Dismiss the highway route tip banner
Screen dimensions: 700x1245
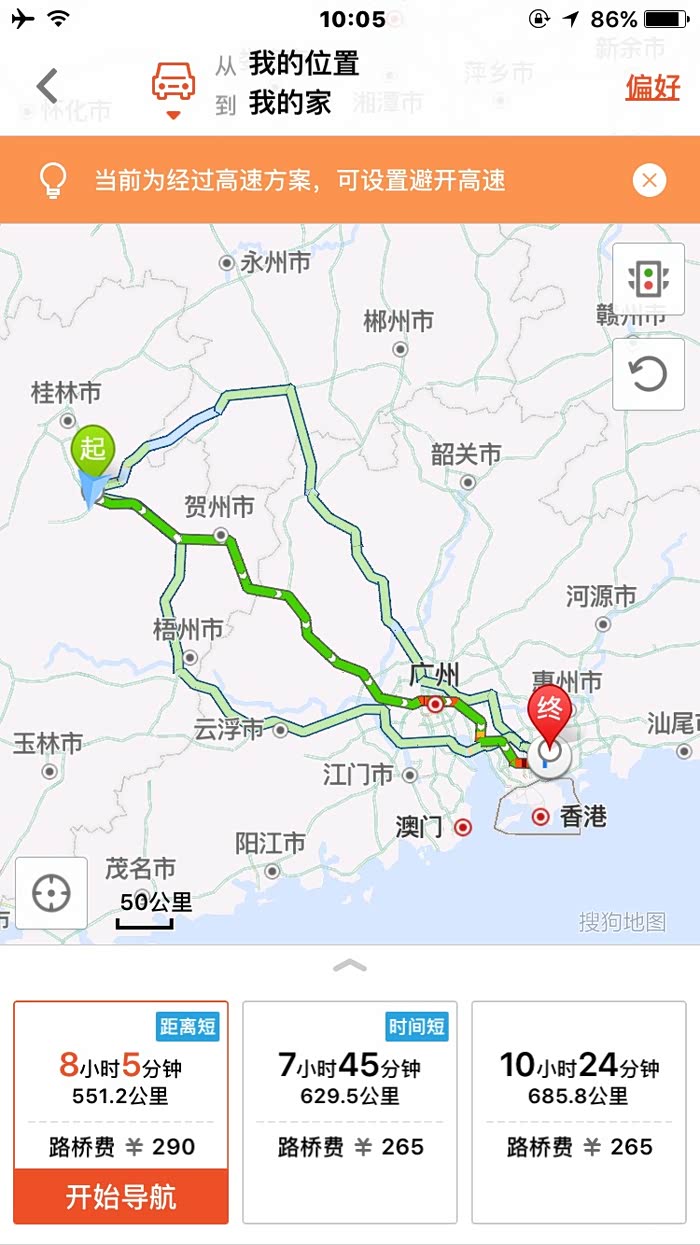click(x=649, y=180)
